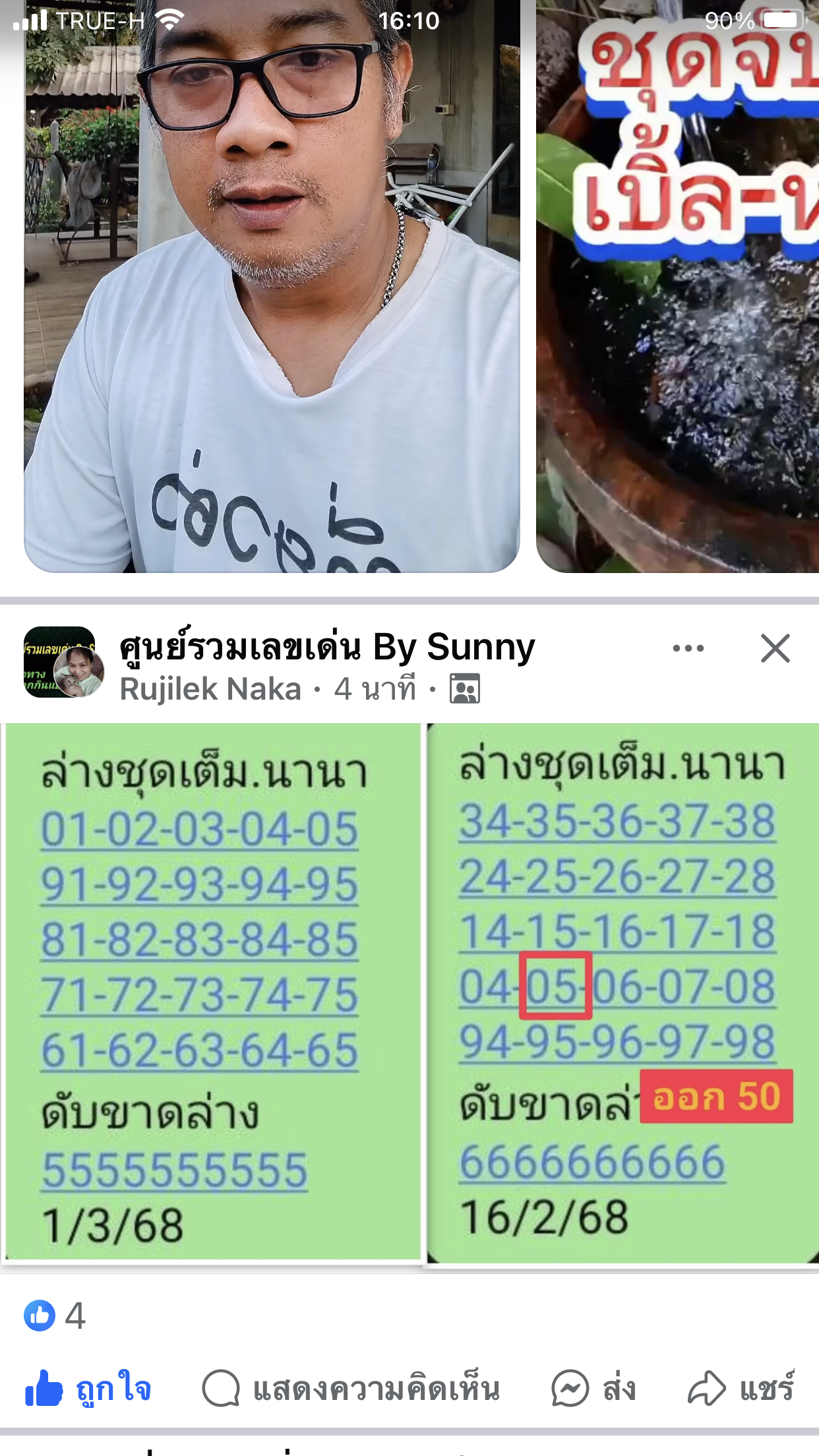Screen dimensions: 819x1456
Task: Open the post image dated 16/2/68
Action: (622, 992)
